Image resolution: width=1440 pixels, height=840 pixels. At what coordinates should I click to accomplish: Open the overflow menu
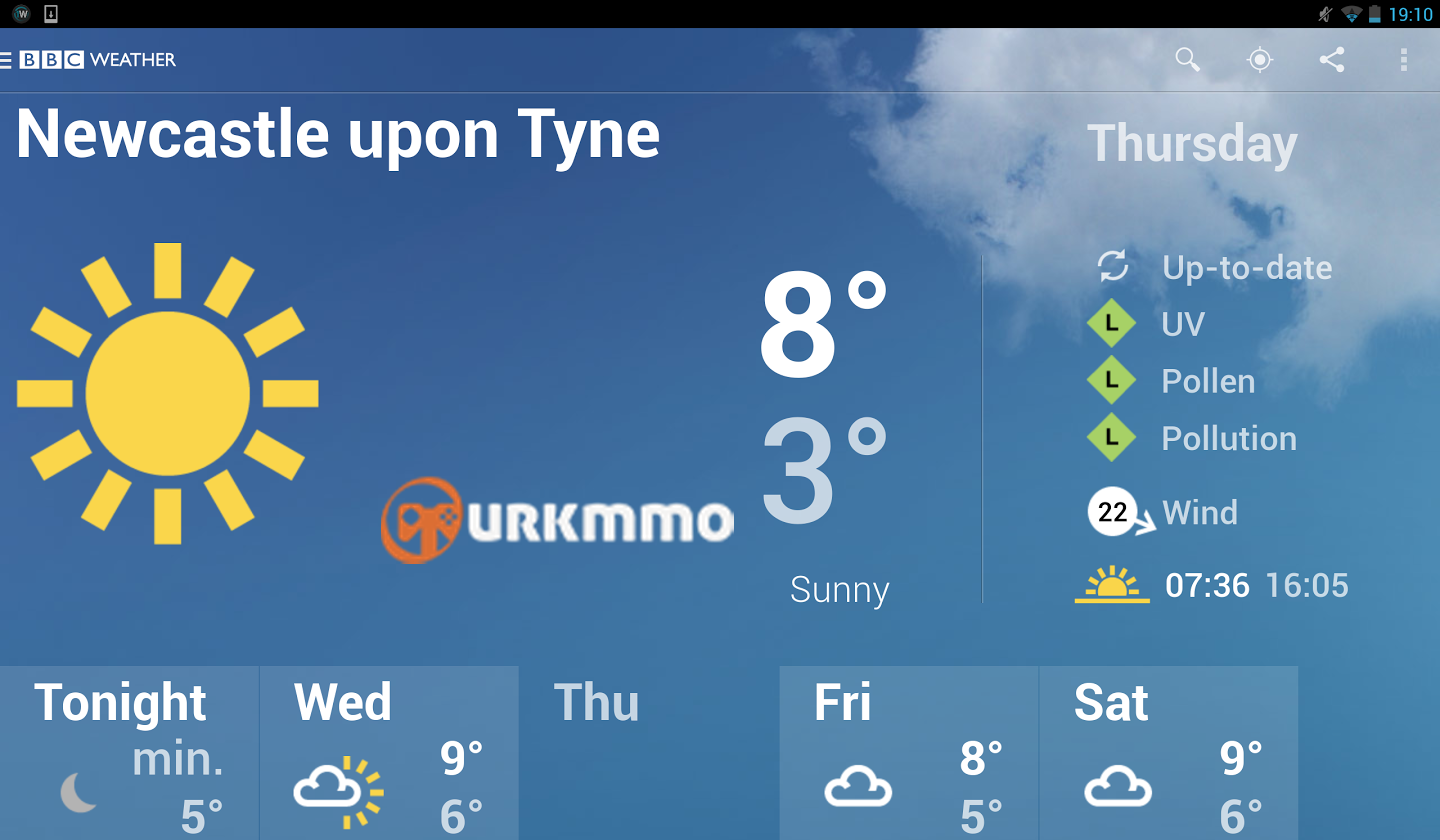[x=1404, y=60]
